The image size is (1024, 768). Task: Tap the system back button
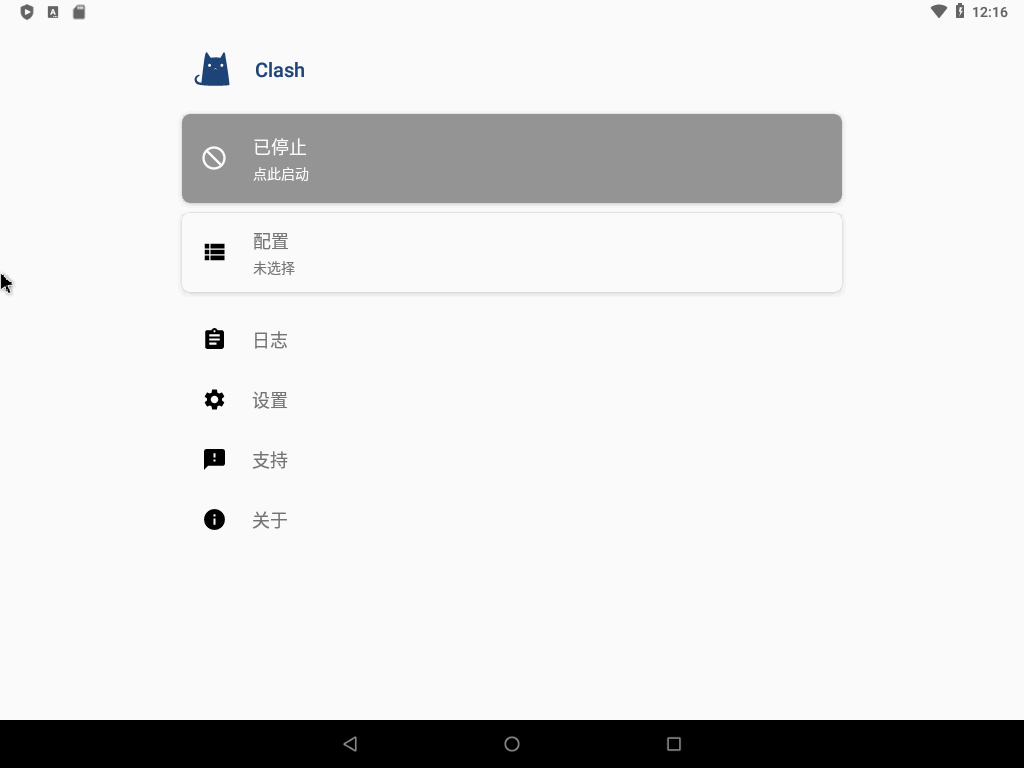[x=350, y=744]
